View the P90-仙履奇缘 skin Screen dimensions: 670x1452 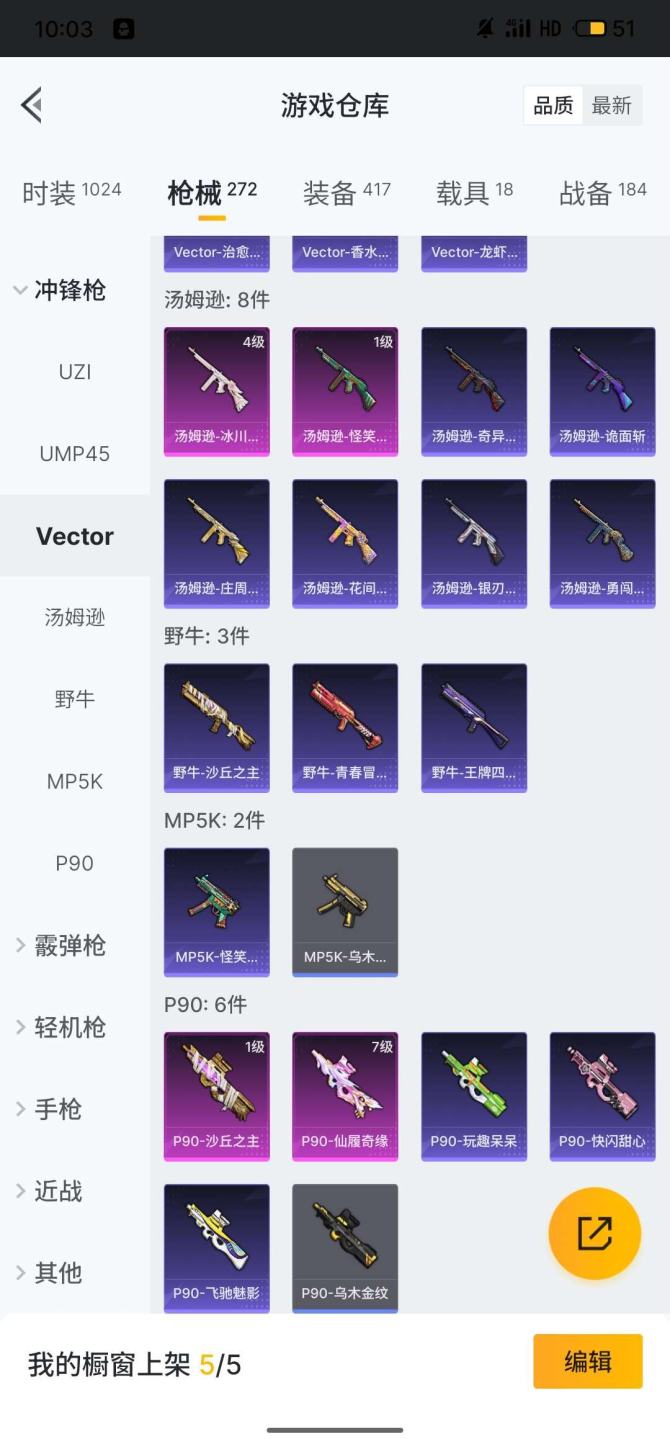pos(345,1096)
